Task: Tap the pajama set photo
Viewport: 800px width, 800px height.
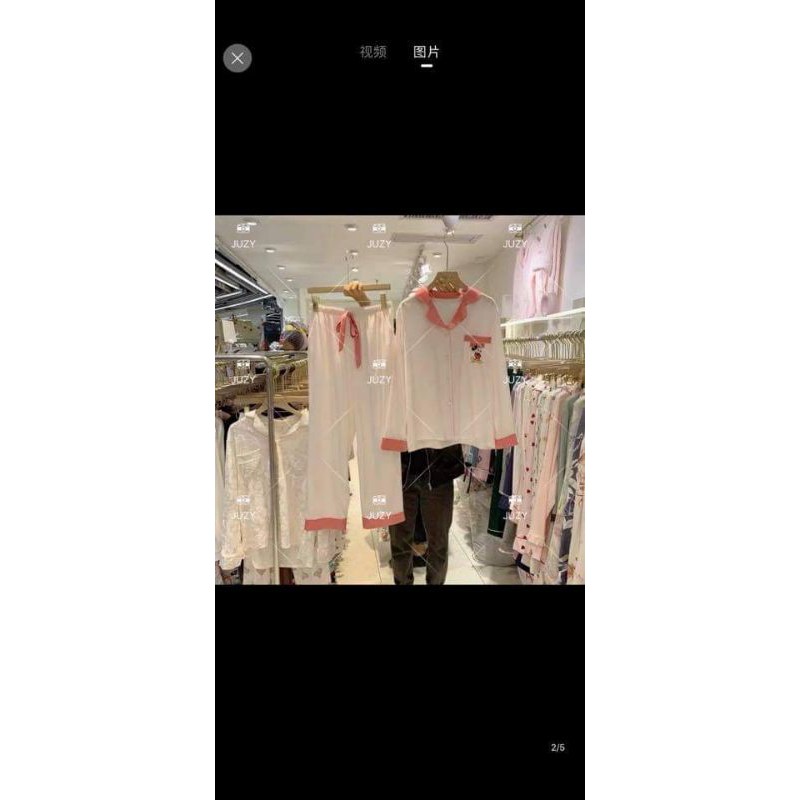Action: point(400,400)
